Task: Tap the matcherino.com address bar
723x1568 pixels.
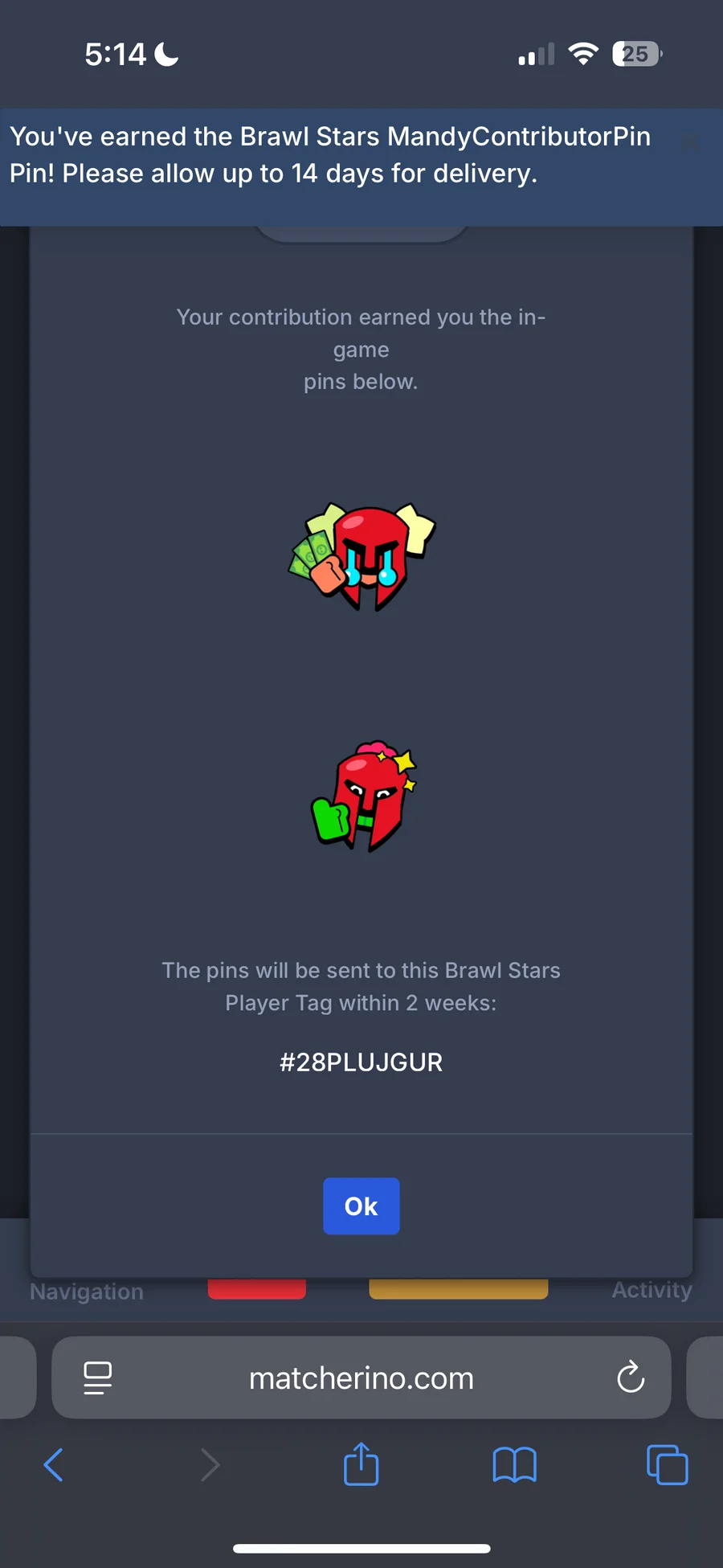Action: pyautogui.click(x=361, y=1378)
